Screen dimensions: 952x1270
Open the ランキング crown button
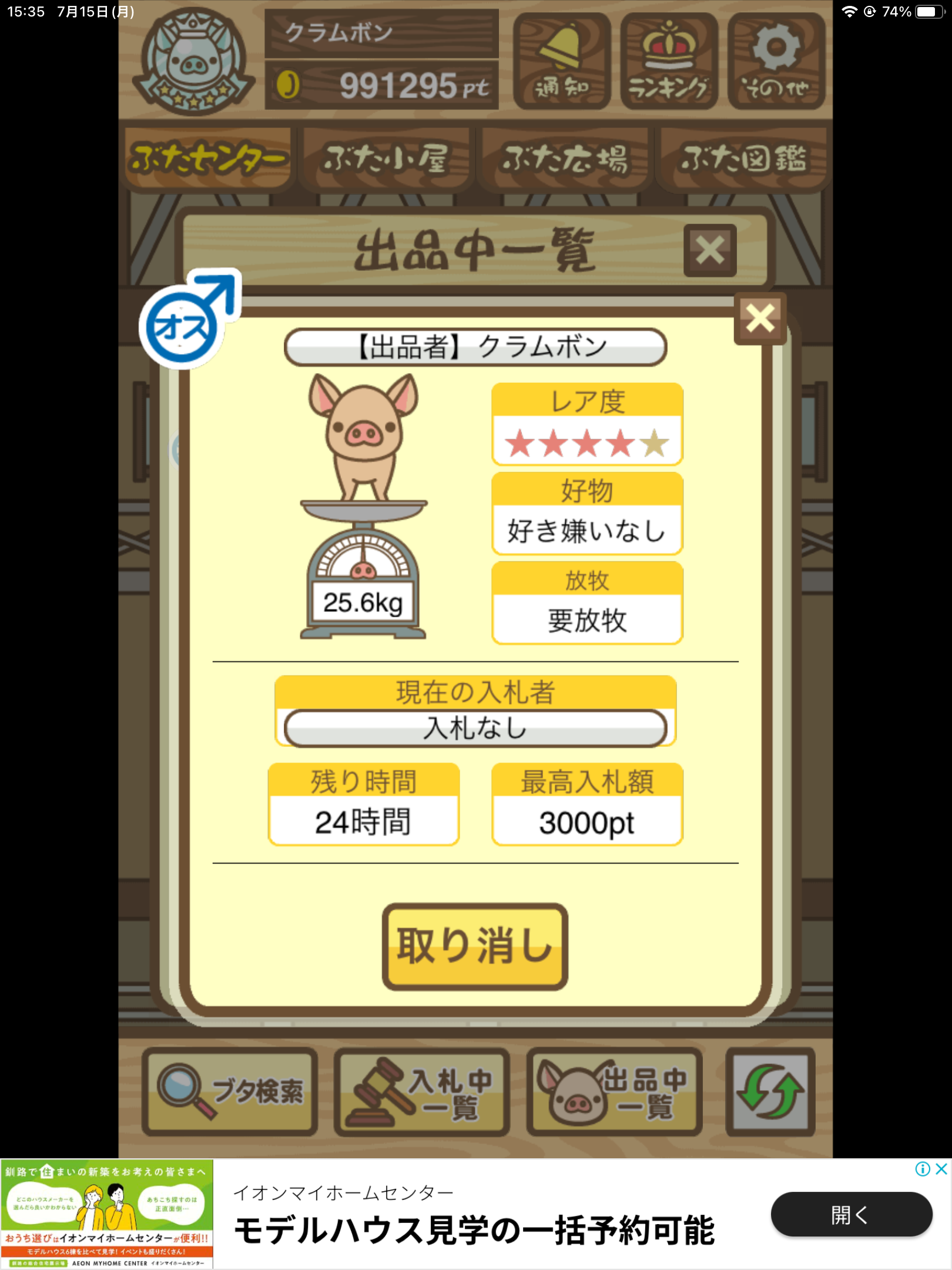pyautogui.click(x=669, y=62)
